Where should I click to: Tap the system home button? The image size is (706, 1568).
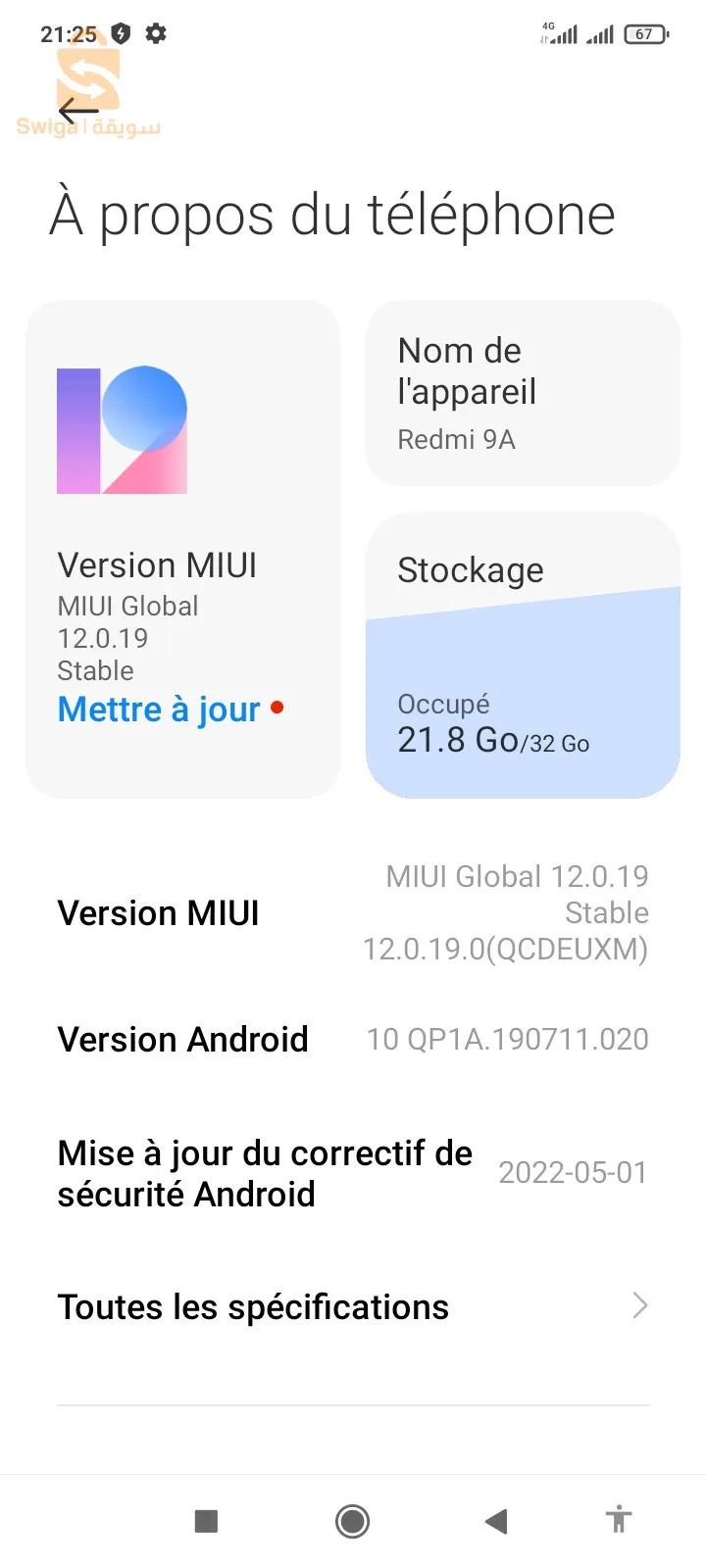click(352, 1521)
